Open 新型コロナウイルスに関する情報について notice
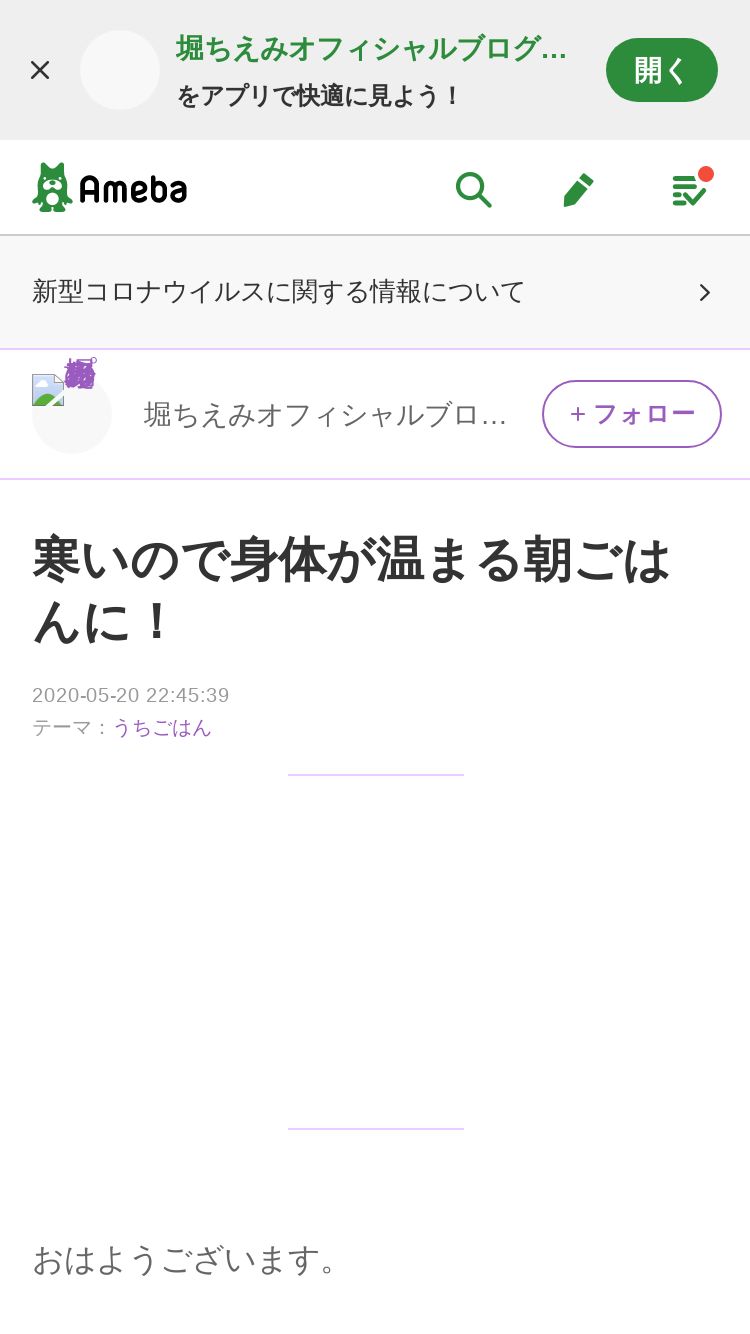Screen dimensions: 750x1334 pos(375,292)
